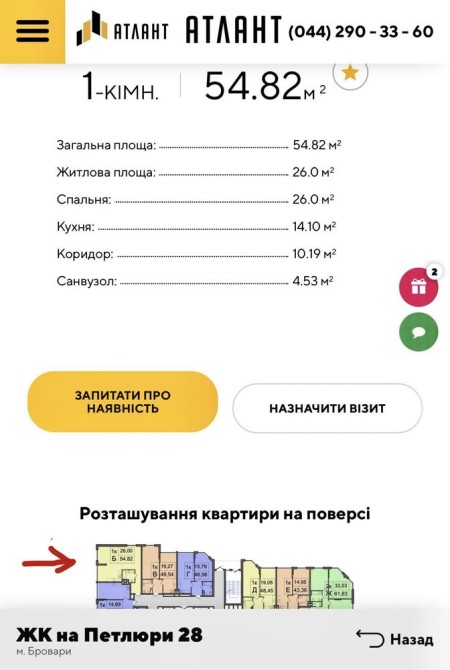The height and width of the screenshot is (670, 450).
Task: Open the hamburger menu
Action: pyautogui.click(x=32, y=31)
